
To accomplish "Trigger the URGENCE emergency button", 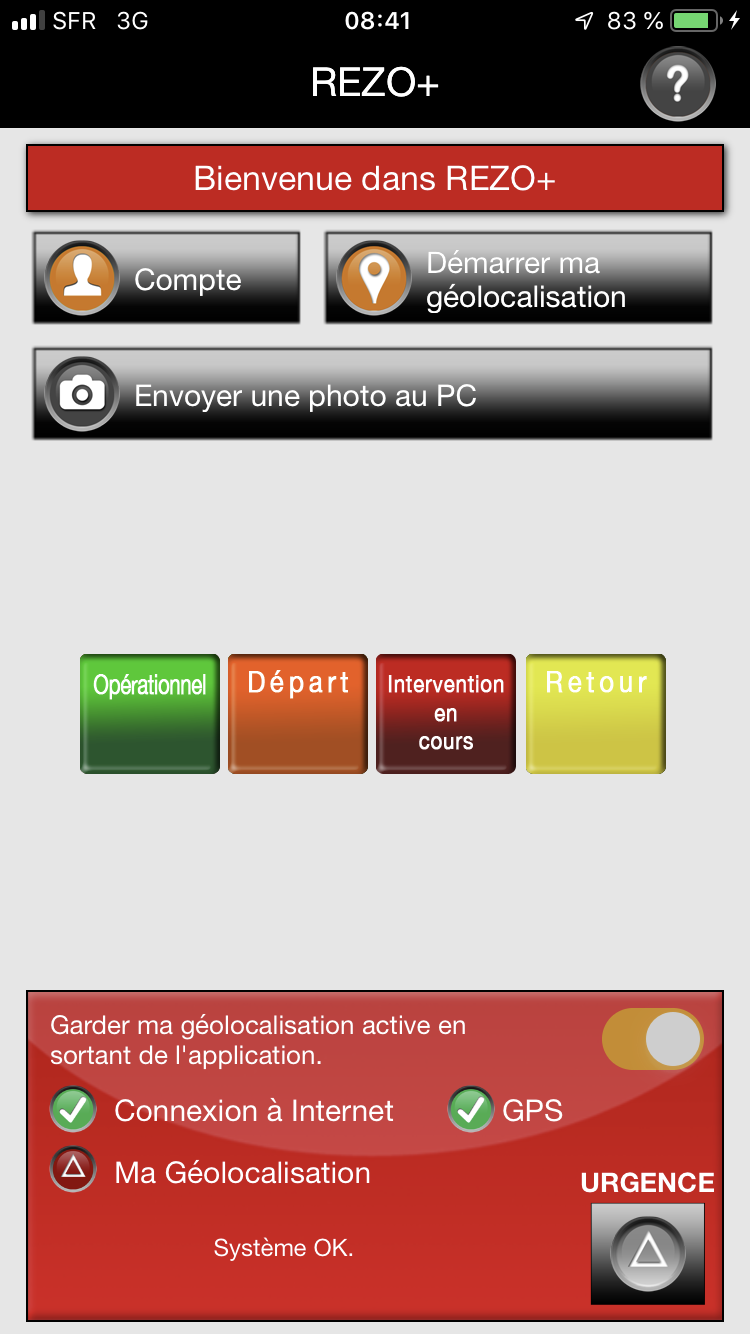I will click(x=648, y=1252).
